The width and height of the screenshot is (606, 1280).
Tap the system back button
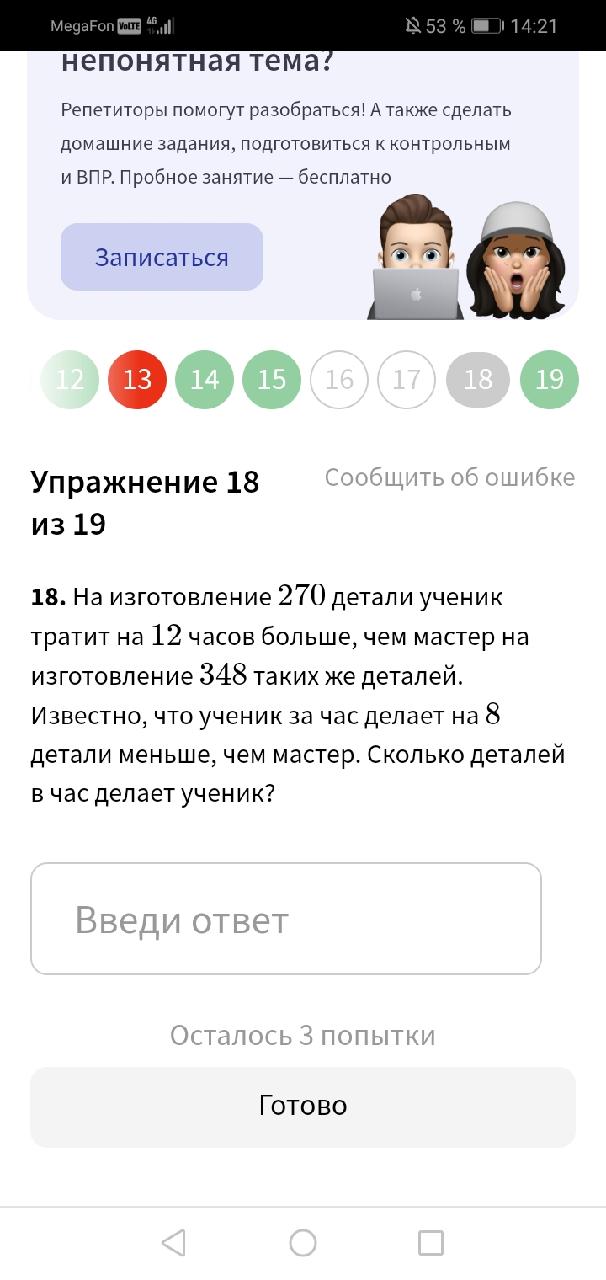(x=173, y=1243)
